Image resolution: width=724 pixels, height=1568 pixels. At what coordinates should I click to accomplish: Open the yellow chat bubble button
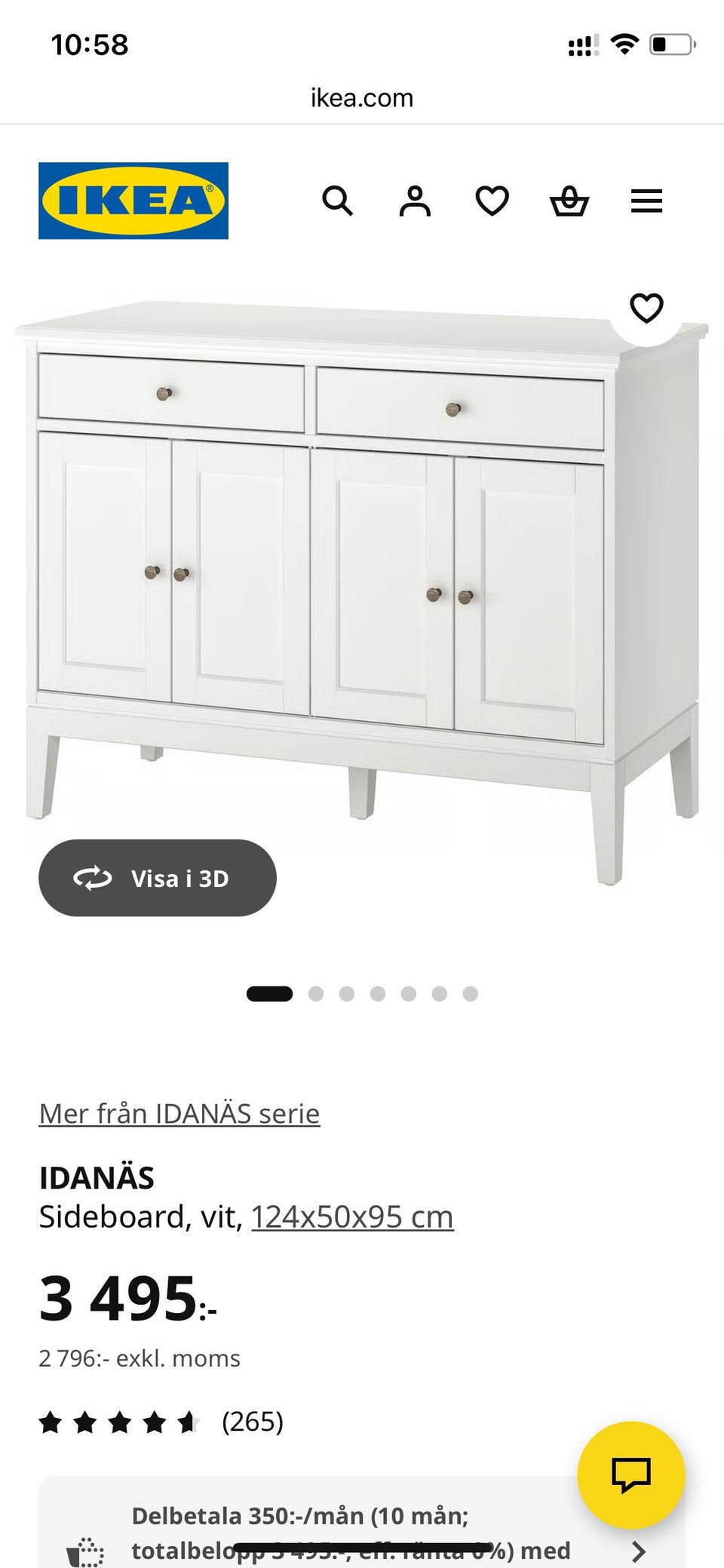point(630,1474)
